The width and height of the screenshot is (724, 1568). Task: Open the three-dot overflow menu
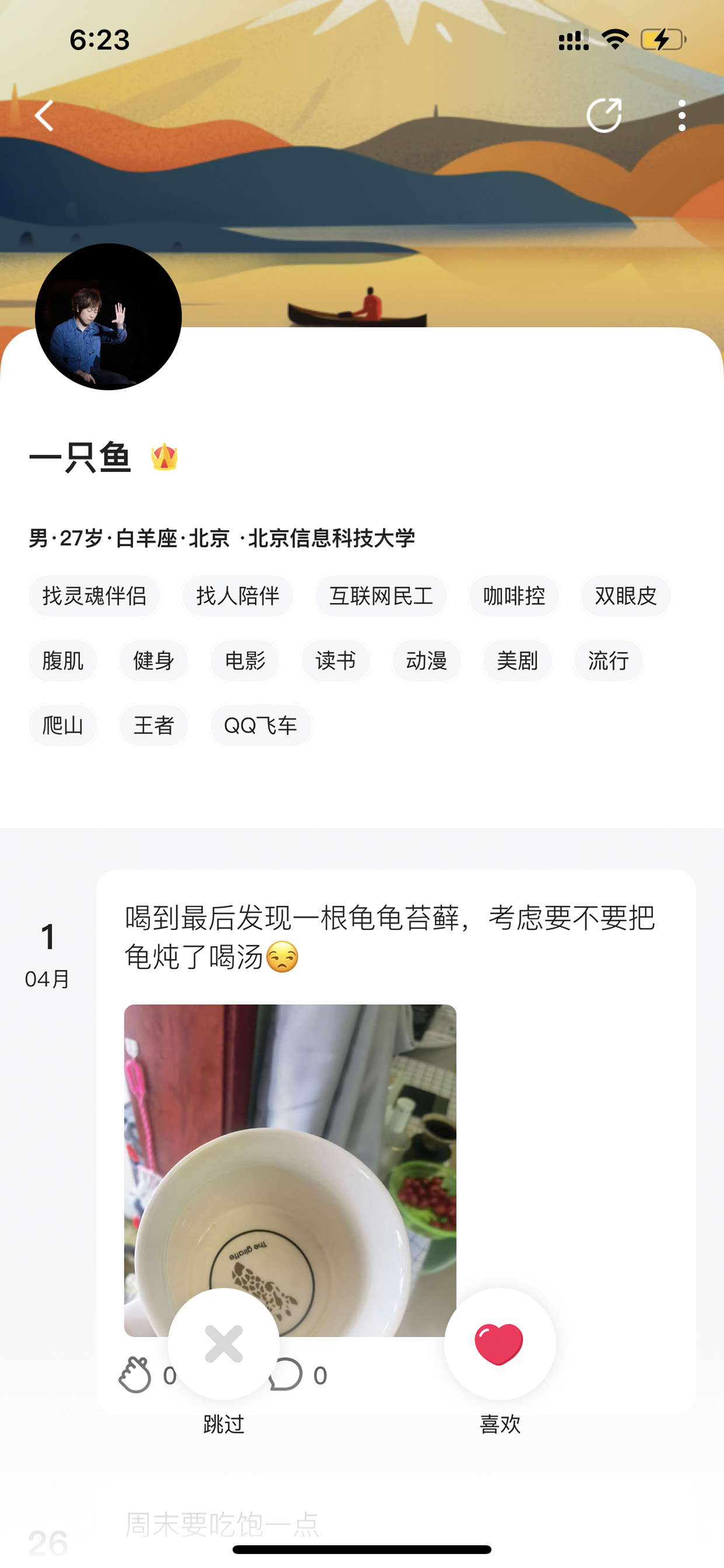681,116
